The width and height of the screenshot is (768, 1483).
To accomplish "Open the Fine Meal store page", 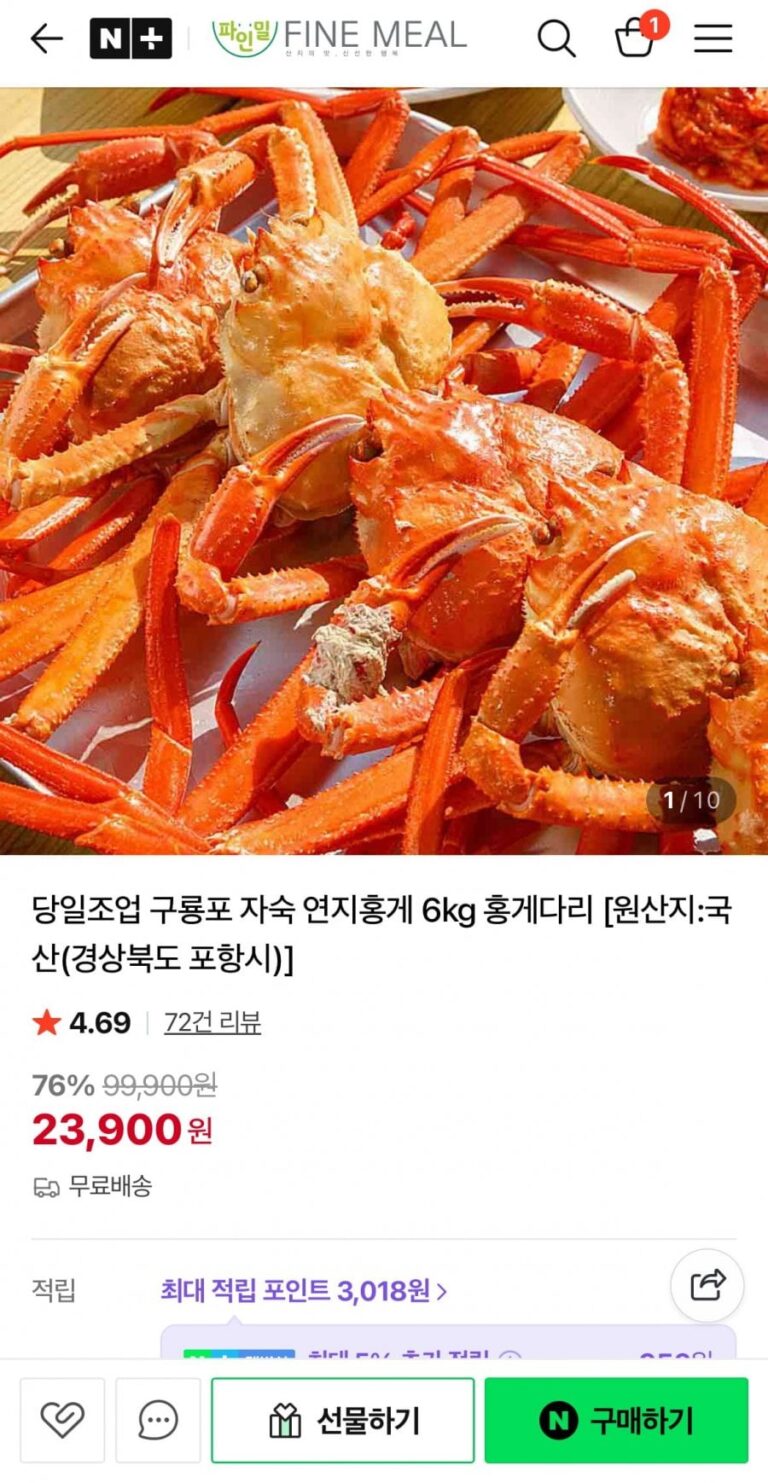I will click(340, 38).
